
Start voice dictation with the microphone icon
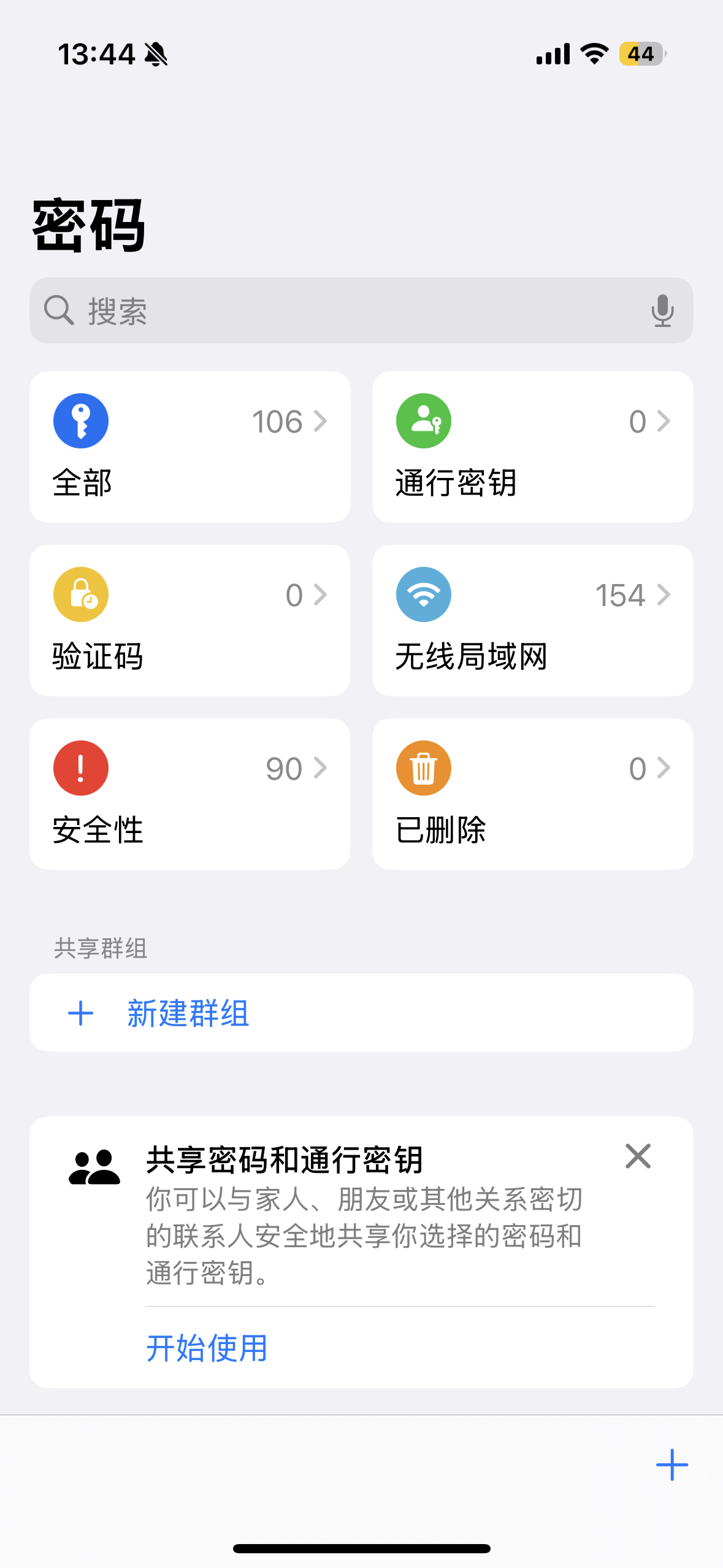662,310
